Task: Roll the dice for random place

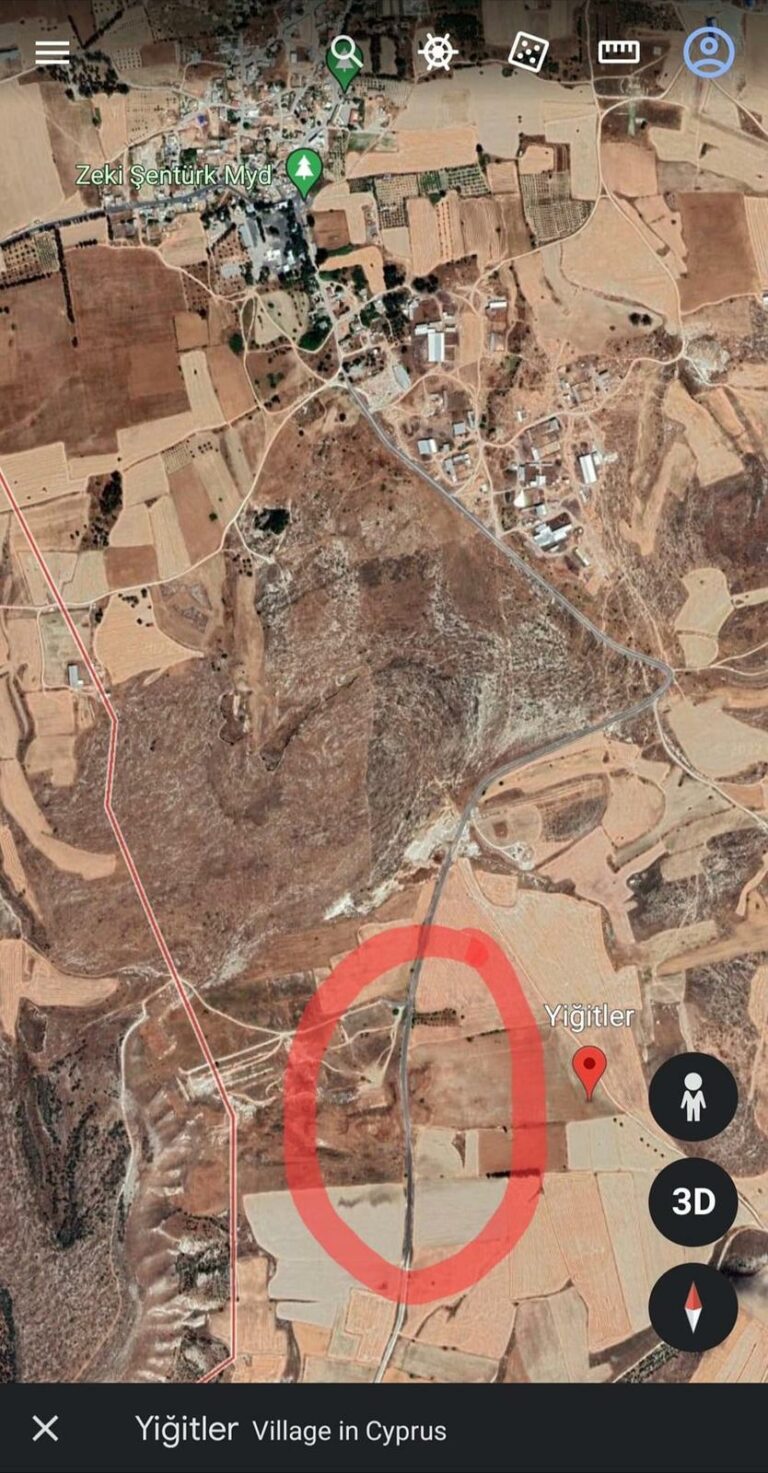Action: 528,52
